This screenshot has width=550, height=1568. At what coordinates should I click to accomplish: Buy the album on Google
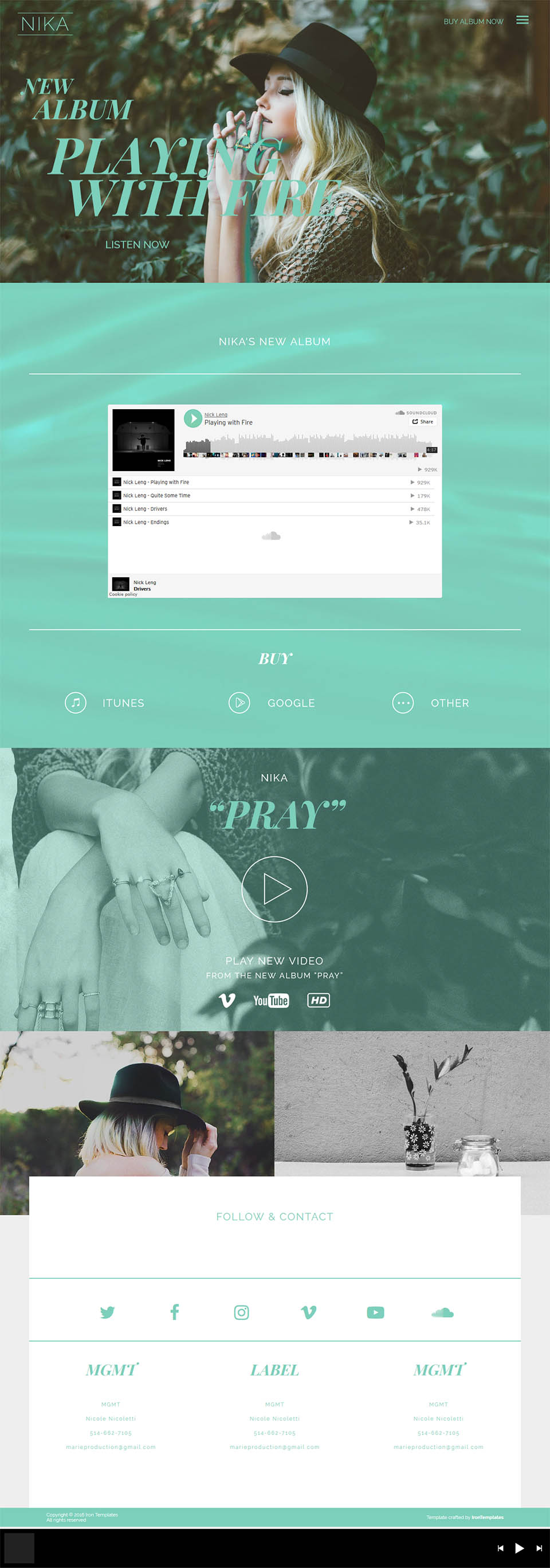(x=272, y=703)
